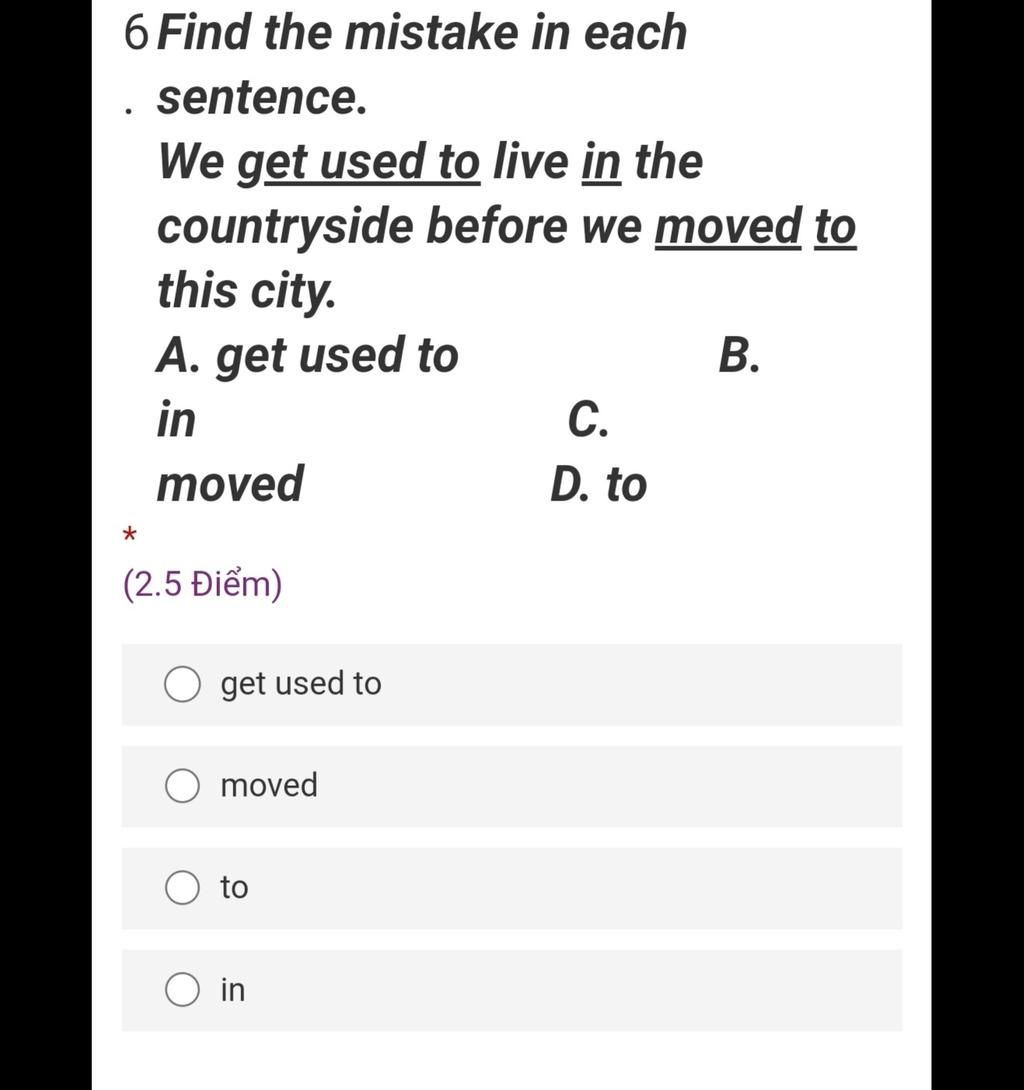Pick the 'to' radio option

(182, 888)
